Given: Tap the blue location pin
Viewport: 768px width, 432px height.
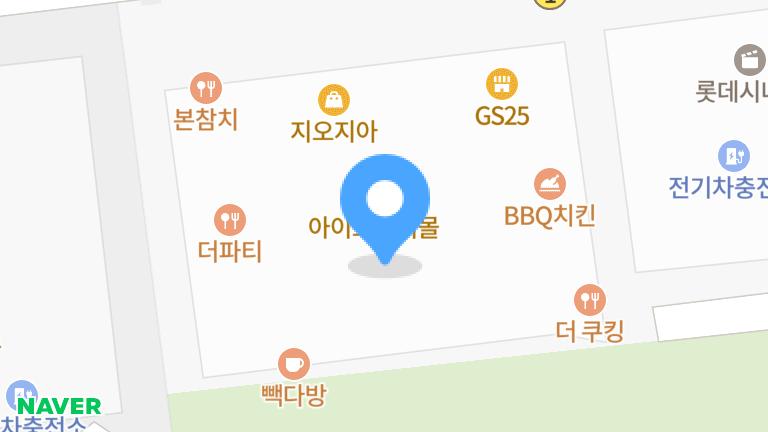Looking at the screenshot, I should 385,203.
